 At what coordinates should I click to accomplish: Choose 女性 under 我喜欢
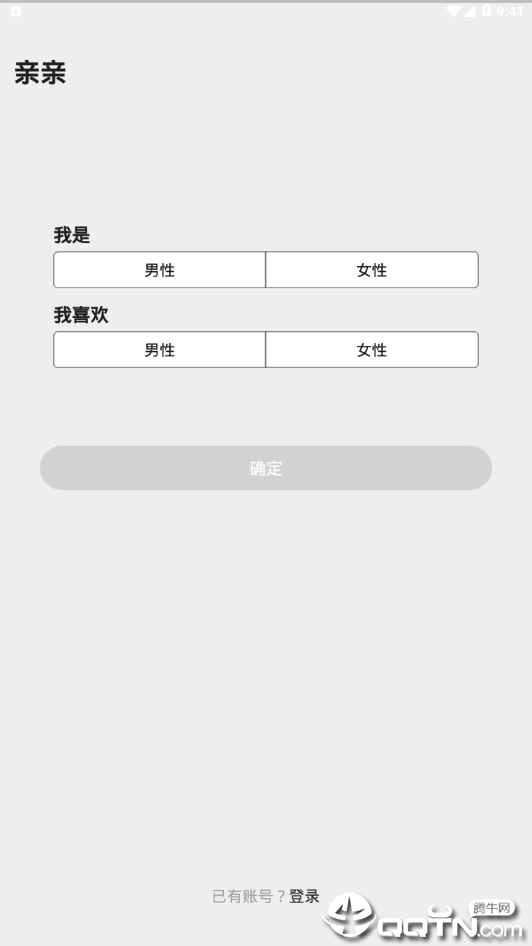point(372,349)
